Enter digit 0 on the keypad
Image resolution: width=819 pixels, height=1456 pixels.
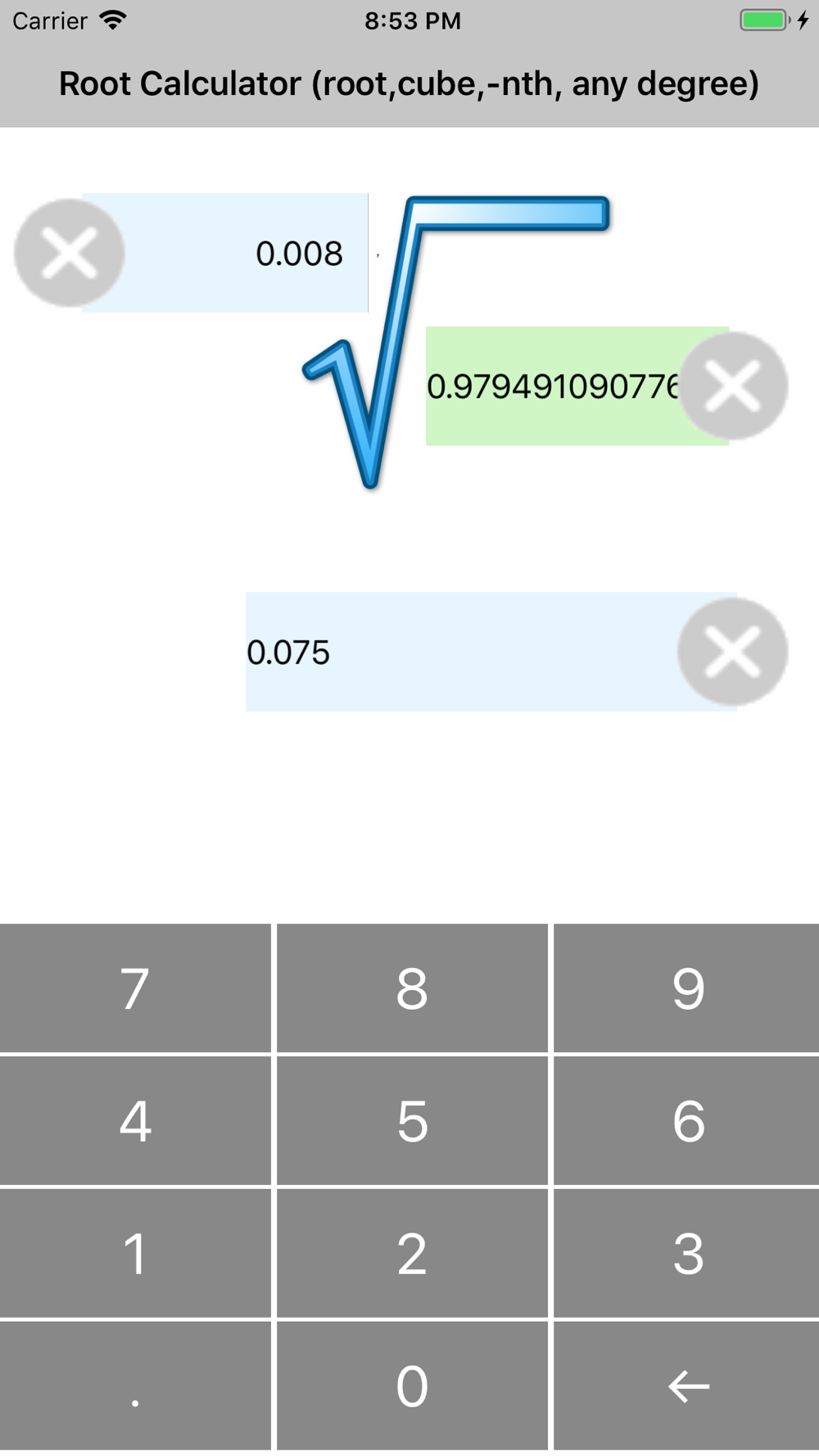point(412,1386)
